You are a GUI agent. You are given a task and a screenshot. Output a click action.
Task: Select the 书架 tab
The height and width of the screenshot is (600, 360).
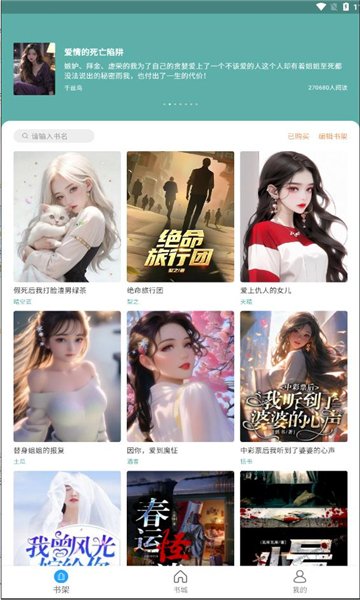click(61, 582)
